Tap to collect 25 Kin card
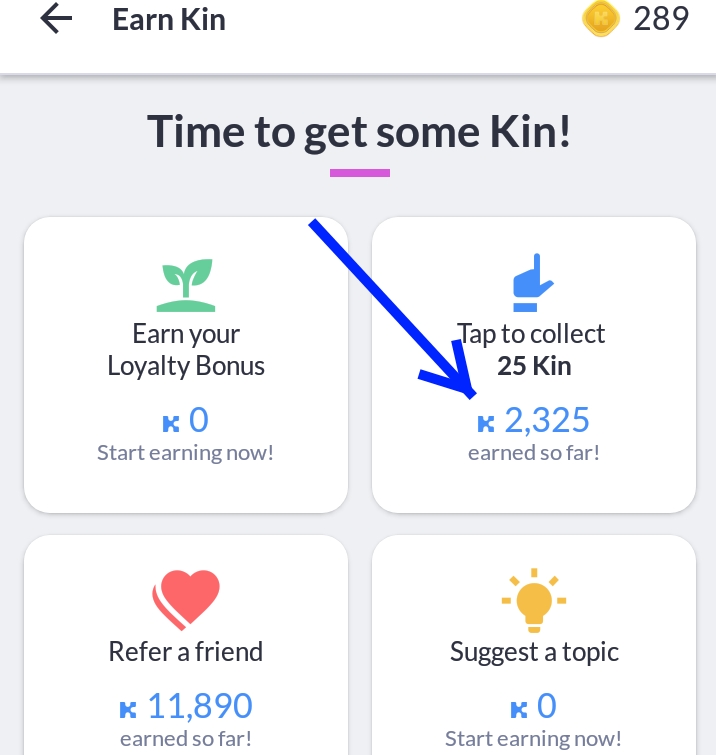The image size is (716, 755). [534, 365]
